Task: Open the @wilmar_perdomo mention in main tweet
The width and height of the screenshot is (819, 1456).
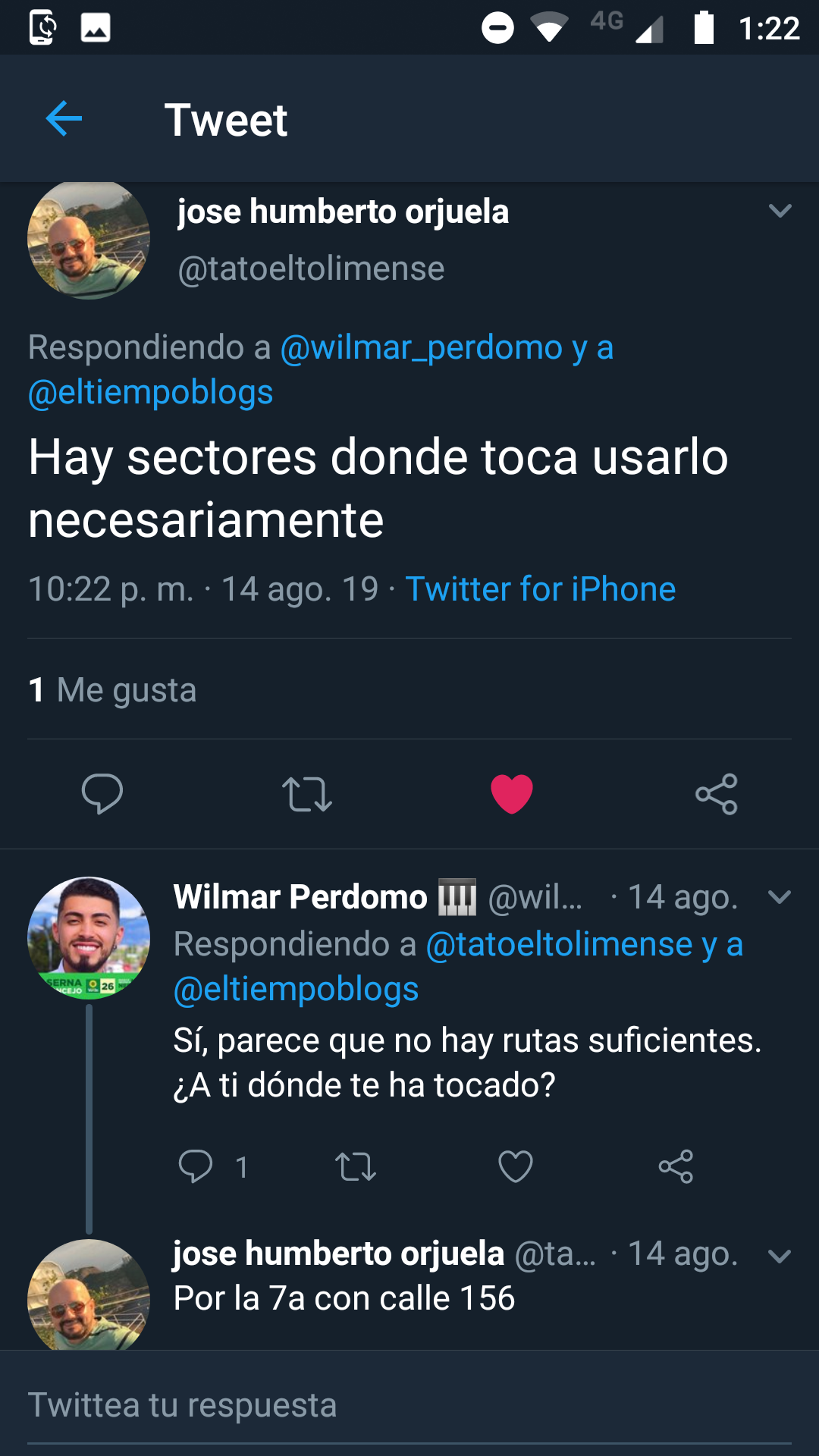Action: click(x=421, y=348)
